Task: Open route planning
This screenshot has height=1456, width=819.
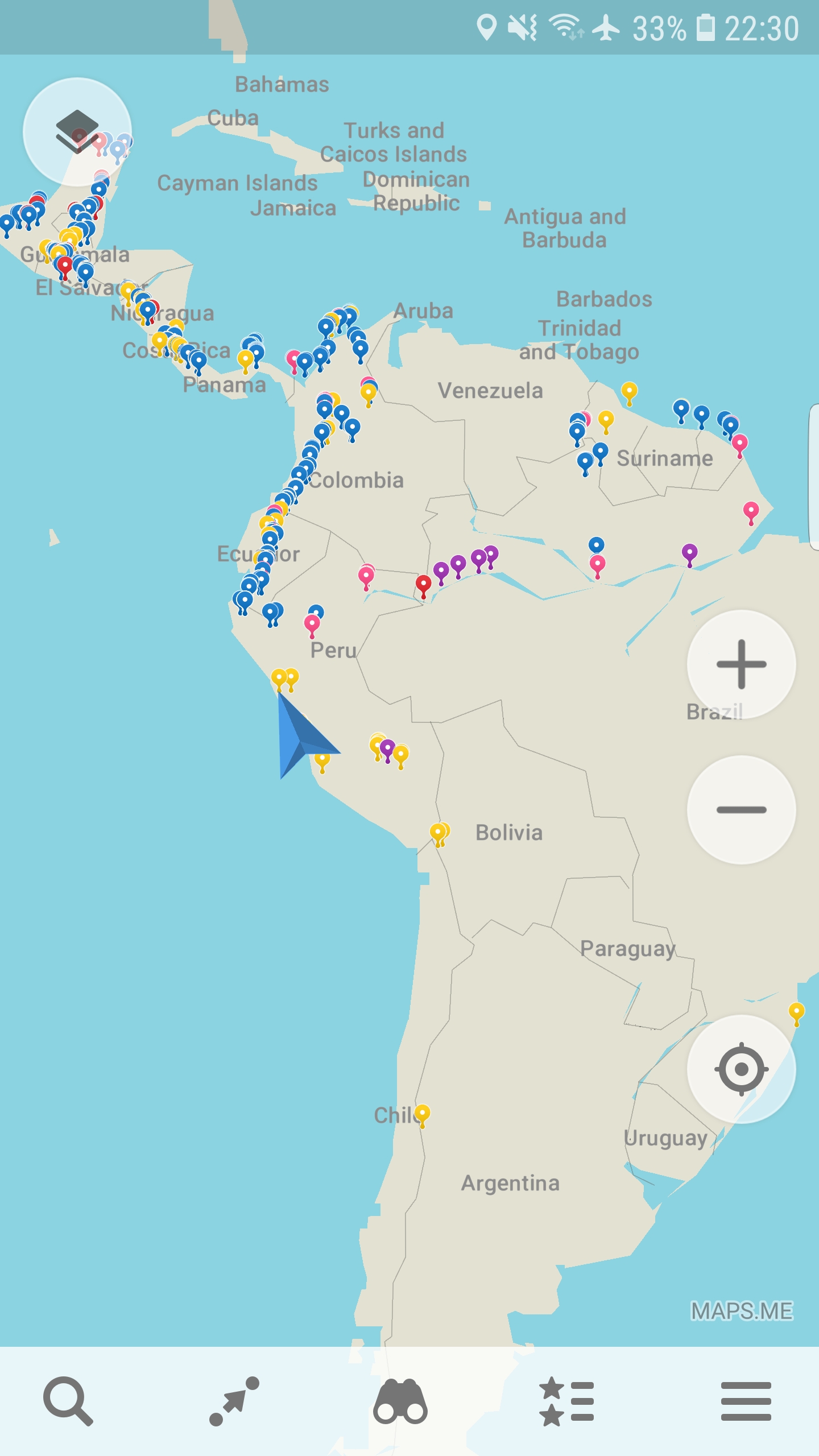Action: coord(234,1401)
